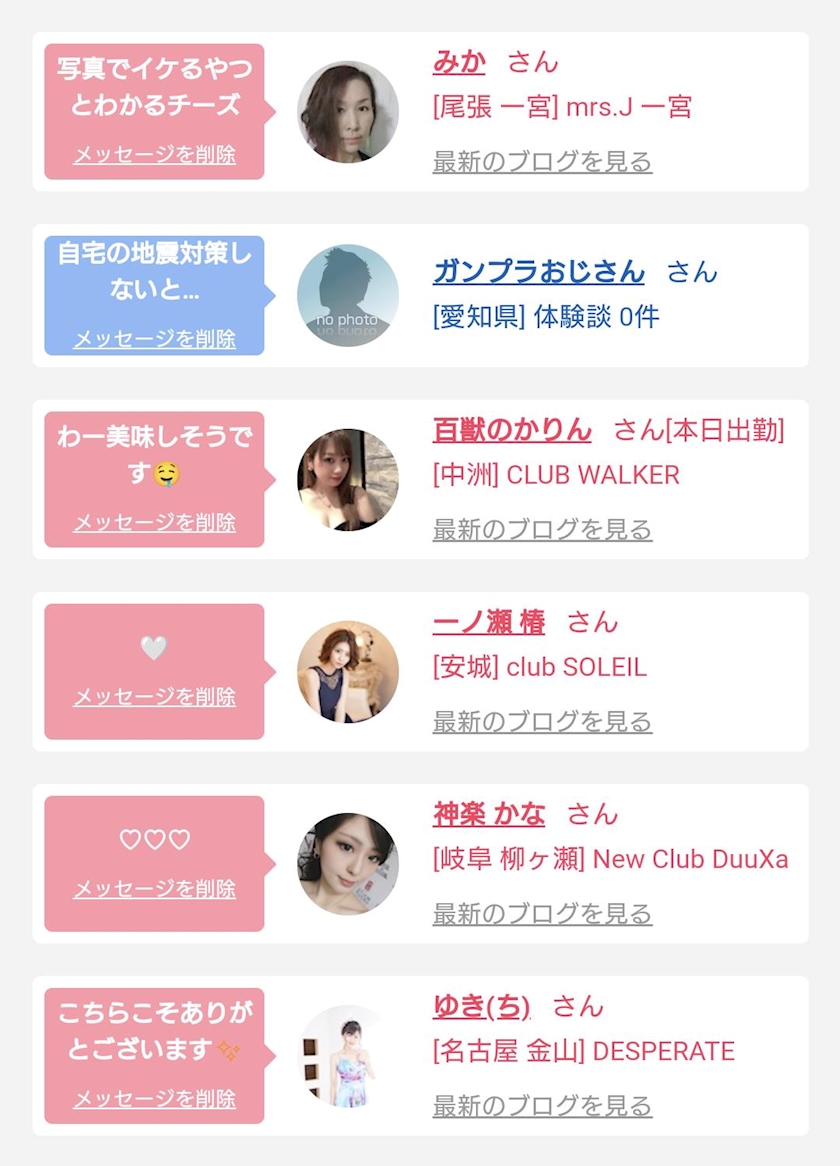This screenshot has width=840, height=1166.
Task: Open 百獣のかりん's profile link
Action: coord(511,431)
